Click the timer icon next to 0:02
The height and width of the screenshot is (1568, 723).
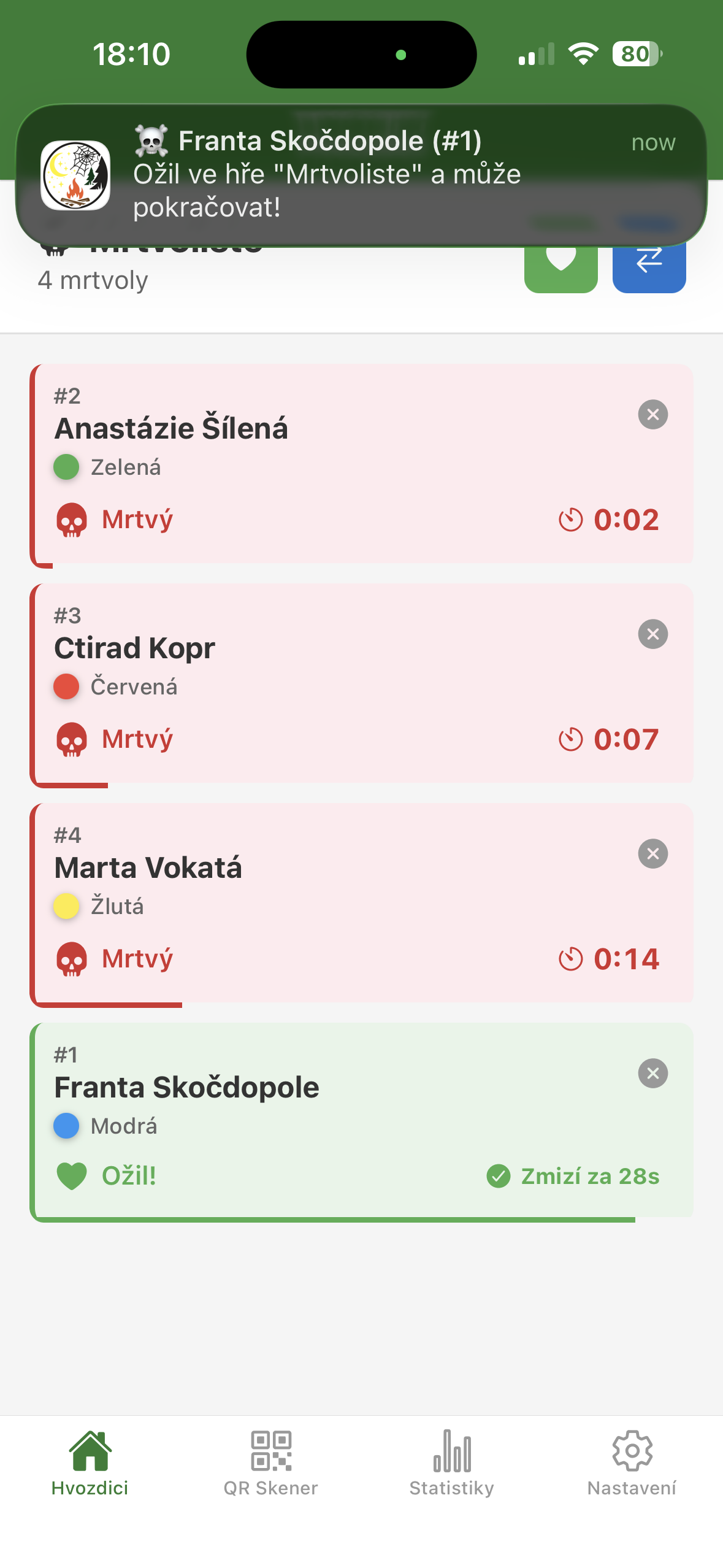click(x=571, y=519)
